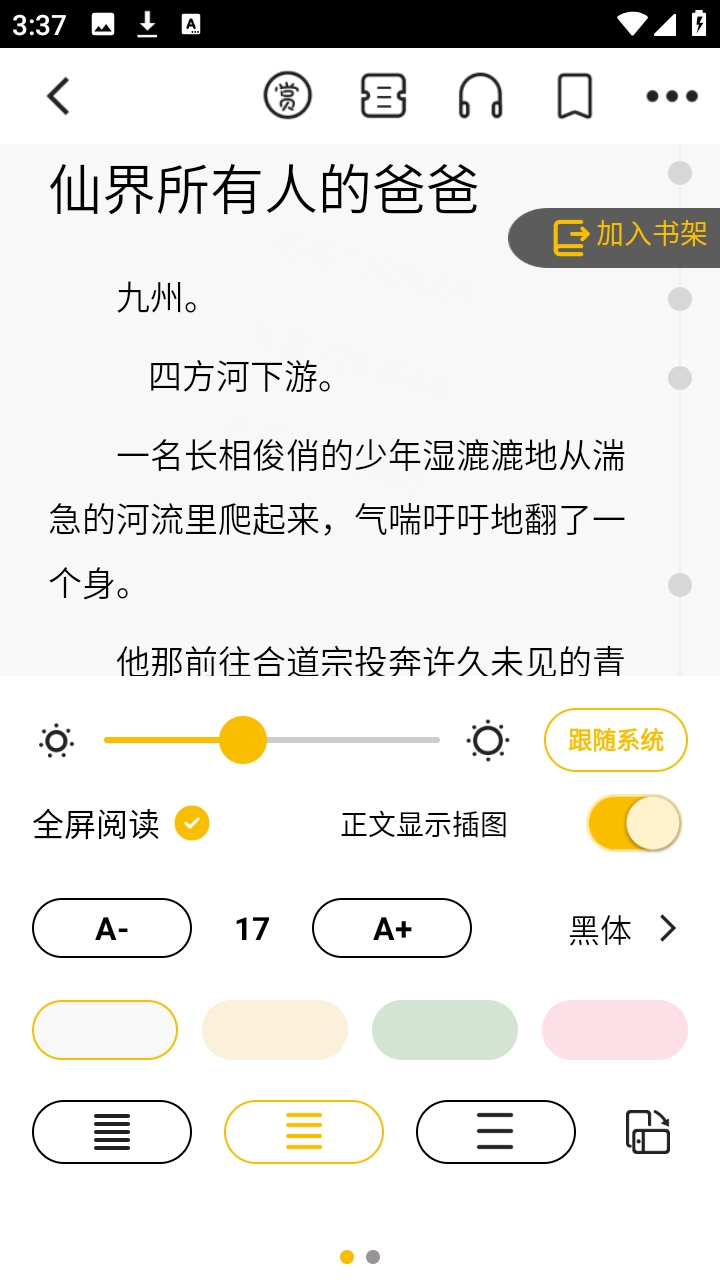The height and width of the screenshot is (1280, 720).
Task: Increase font size with A+
Action: tap(392, 929)
